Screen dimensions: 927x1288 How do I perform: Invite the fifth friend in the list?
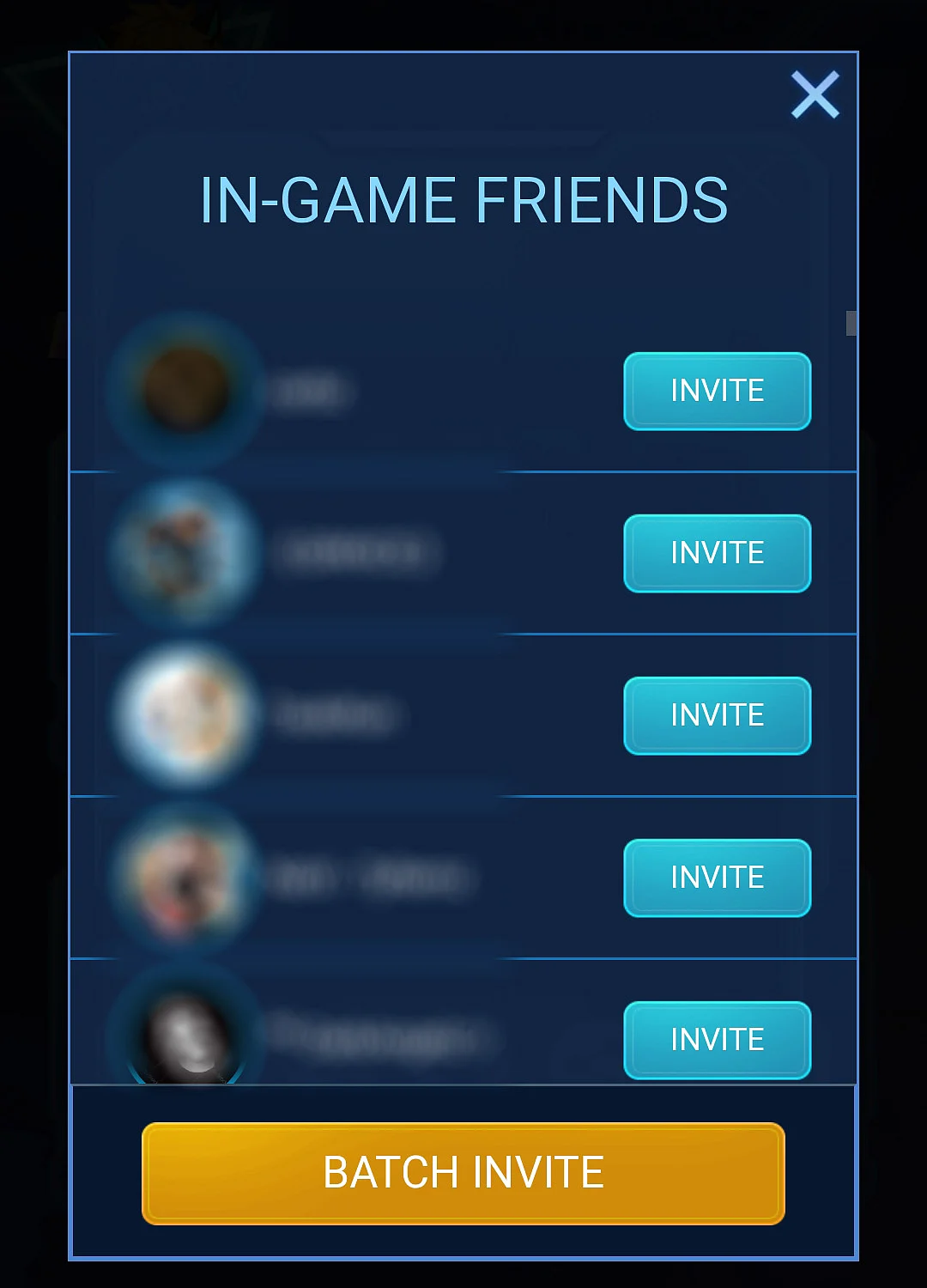[717, 1039]
